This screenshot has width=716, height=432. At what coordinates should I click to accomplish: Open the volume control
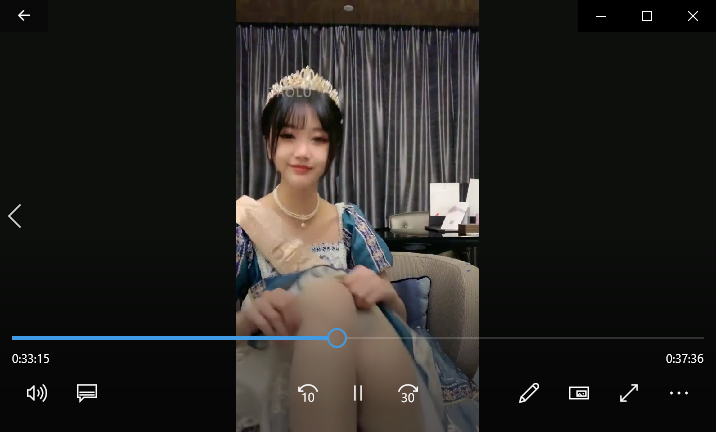(37, 393)
